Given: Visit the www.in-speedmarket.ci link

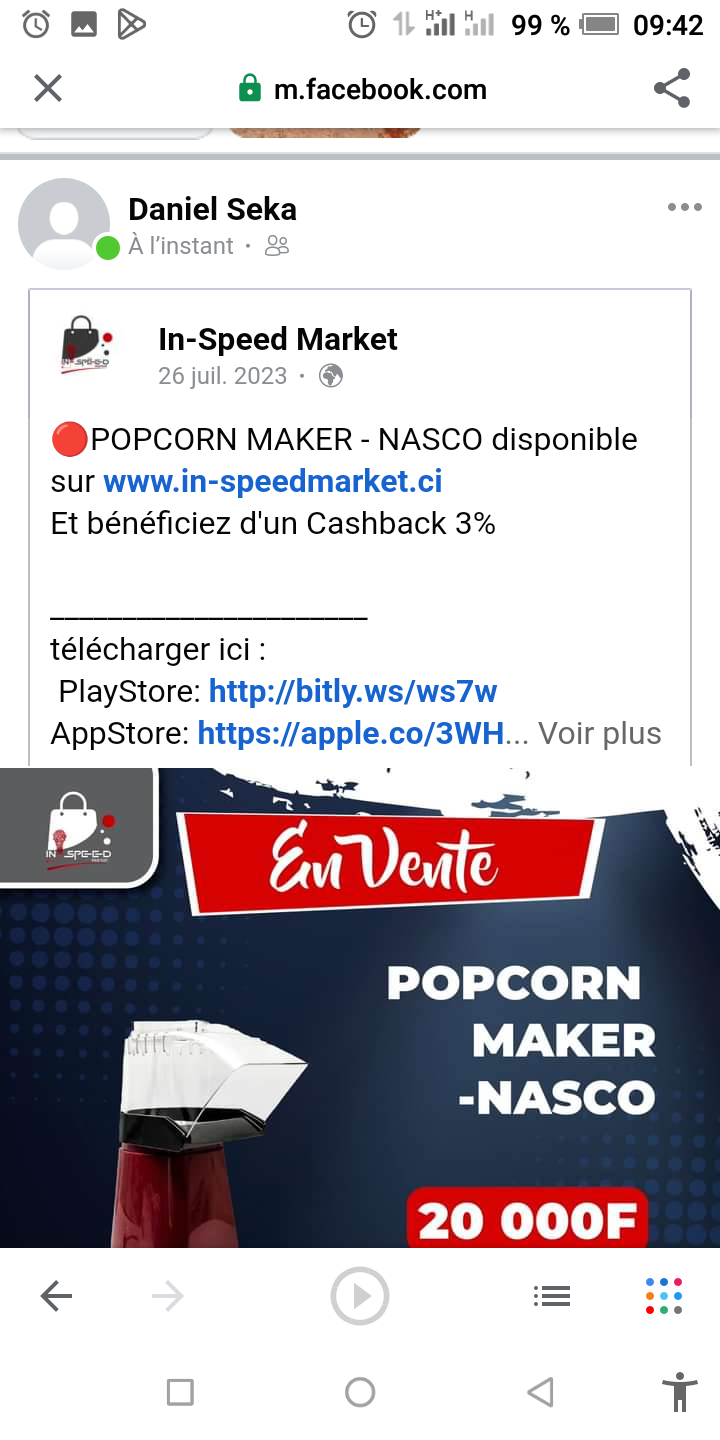Looking at the screenshot, I should 272,481.
